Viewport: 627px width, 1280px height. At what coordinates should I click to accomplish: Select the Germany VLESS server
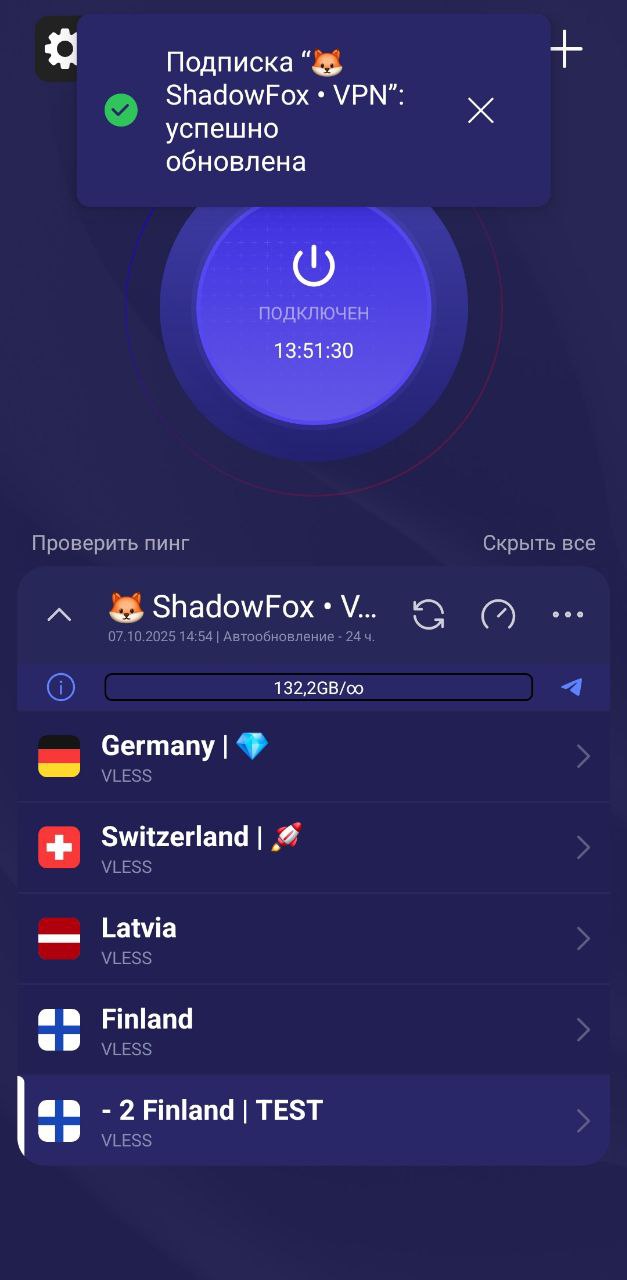pyautogui.click(x=300, y=757)
